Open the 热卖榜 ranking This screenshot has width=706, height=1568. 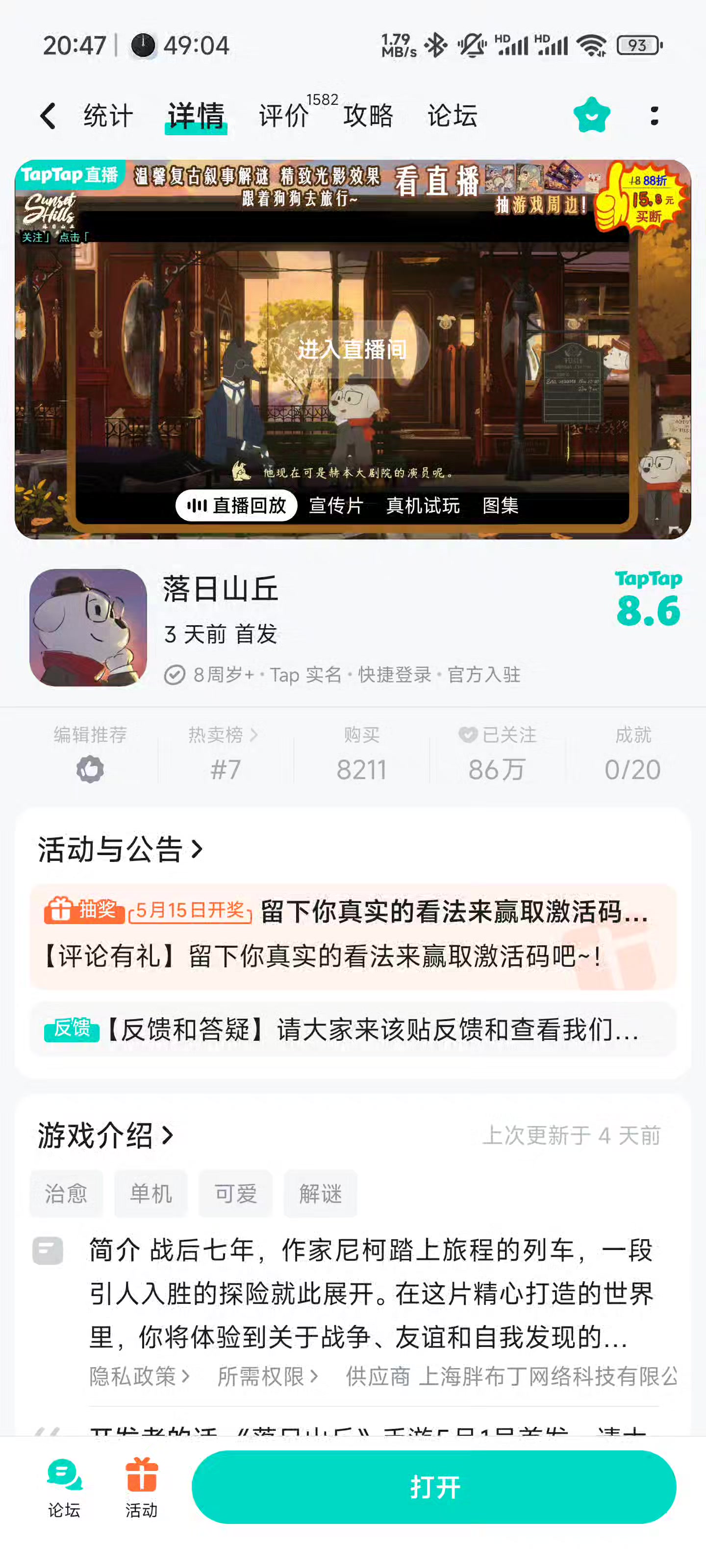click(x=226, y=753)
